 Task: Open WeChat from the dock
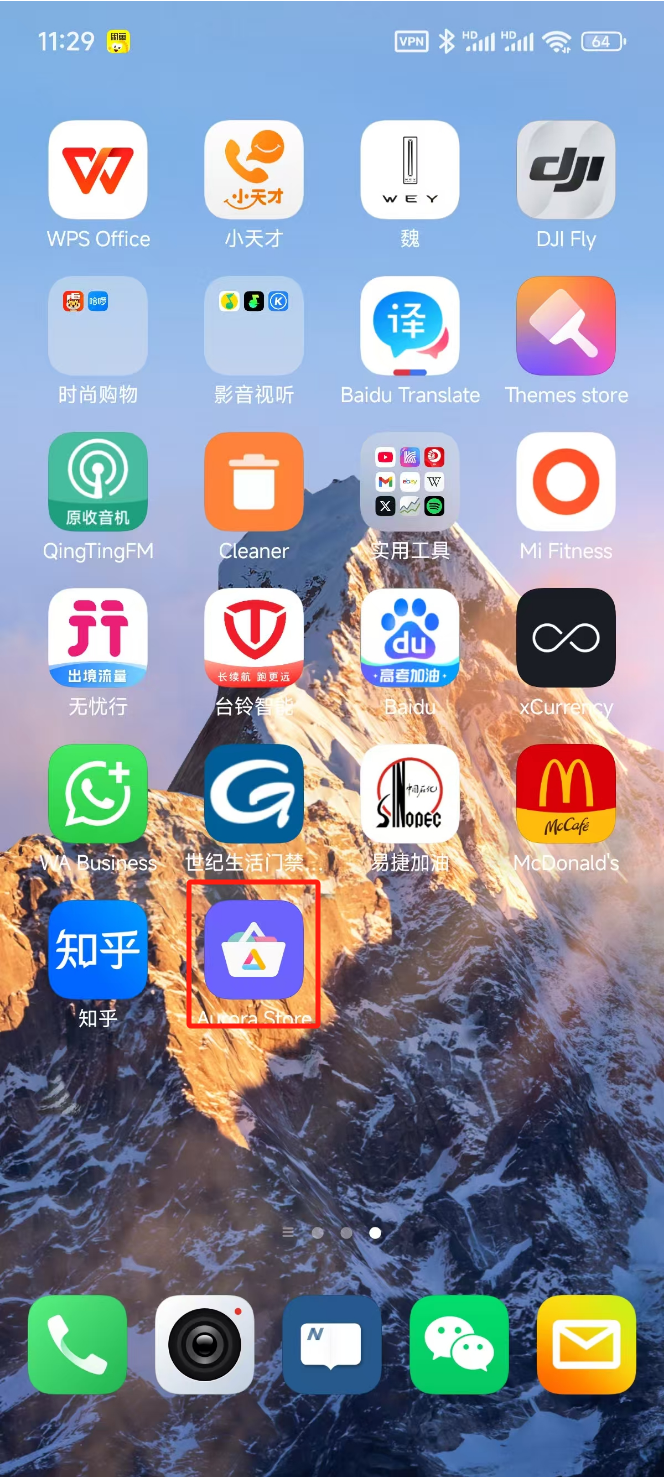459,1345
